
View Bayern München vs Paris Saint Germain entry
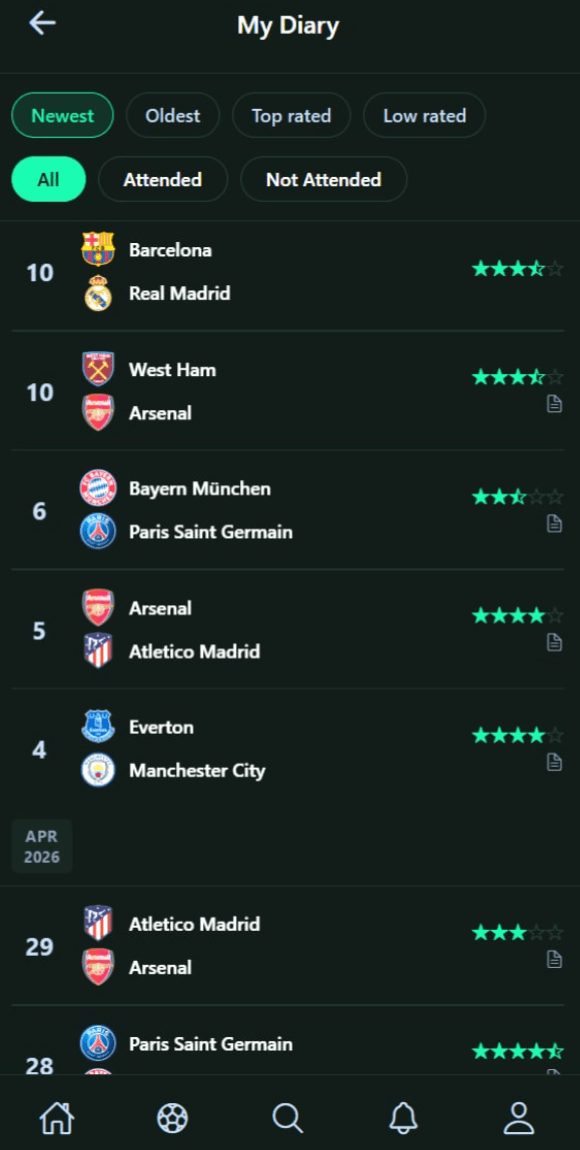pyautogui.click(x=288, y=510)
